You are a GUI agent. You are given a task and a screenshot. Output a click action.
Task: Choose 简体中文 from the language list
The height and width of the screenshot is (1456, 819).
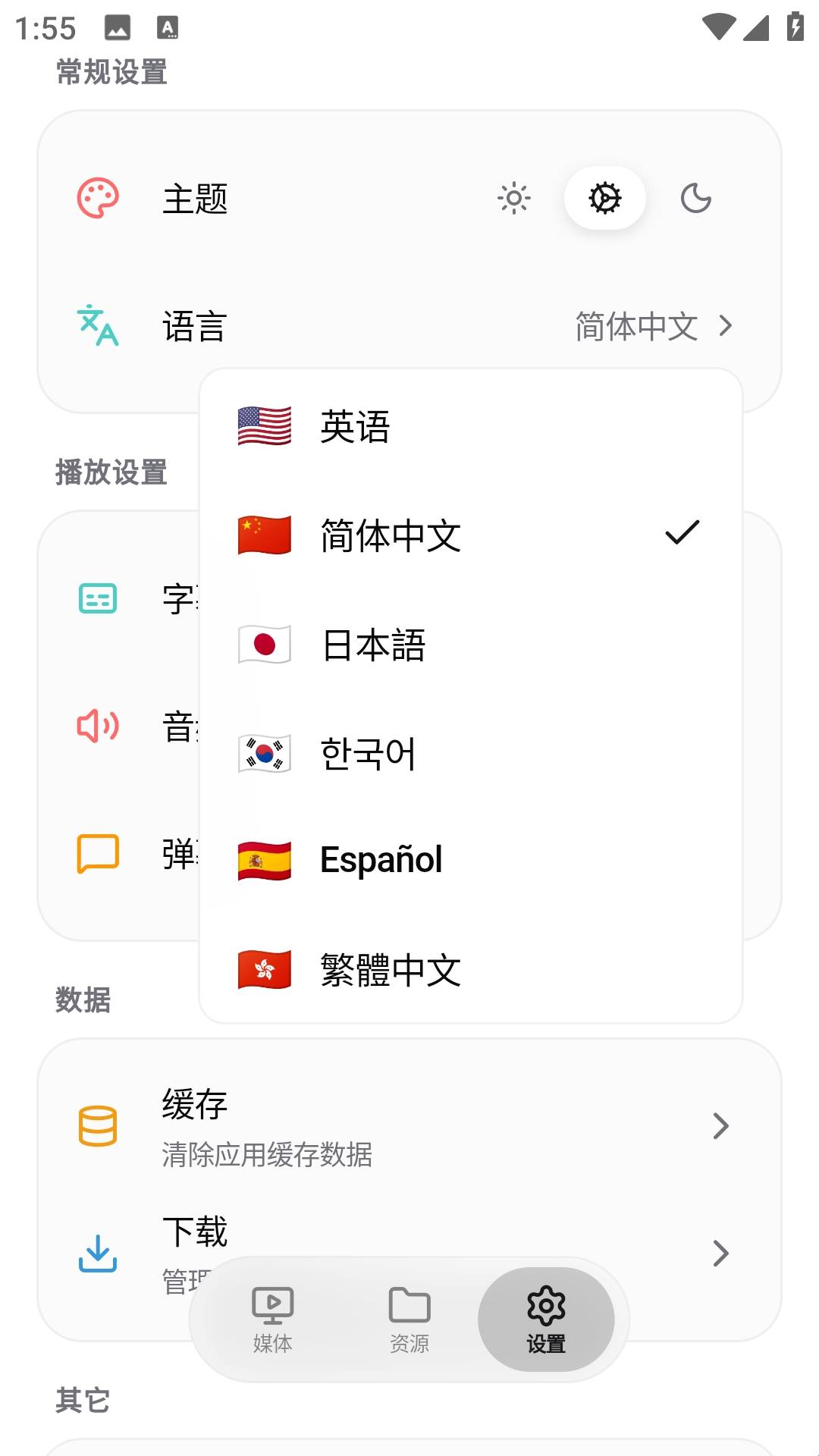coord(470,535)
